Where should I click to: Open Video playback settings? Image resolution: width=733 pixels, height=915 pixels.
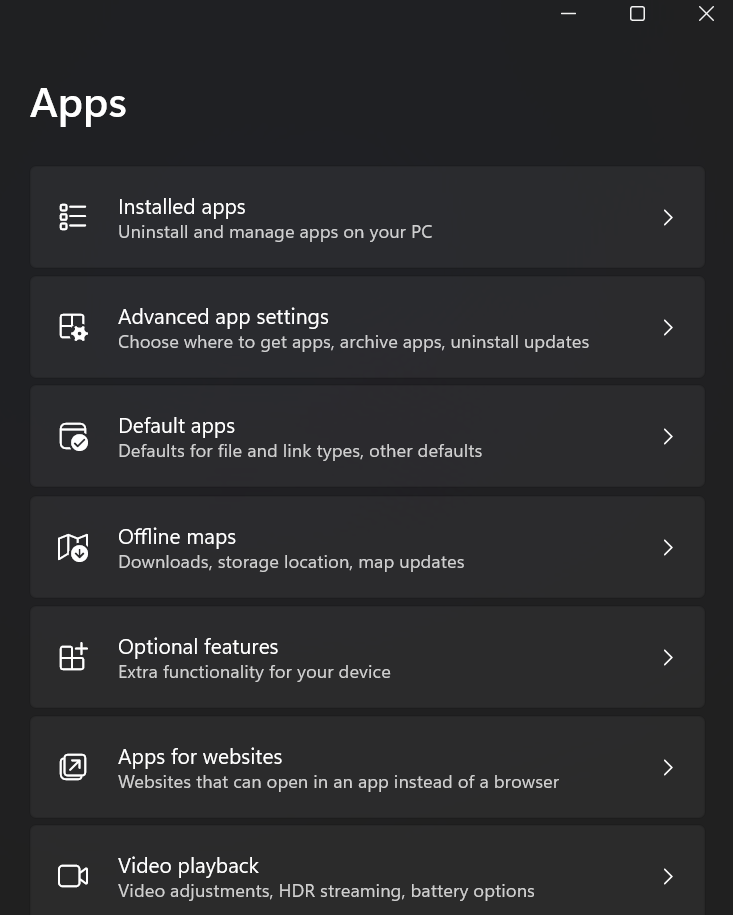point(367,876)
